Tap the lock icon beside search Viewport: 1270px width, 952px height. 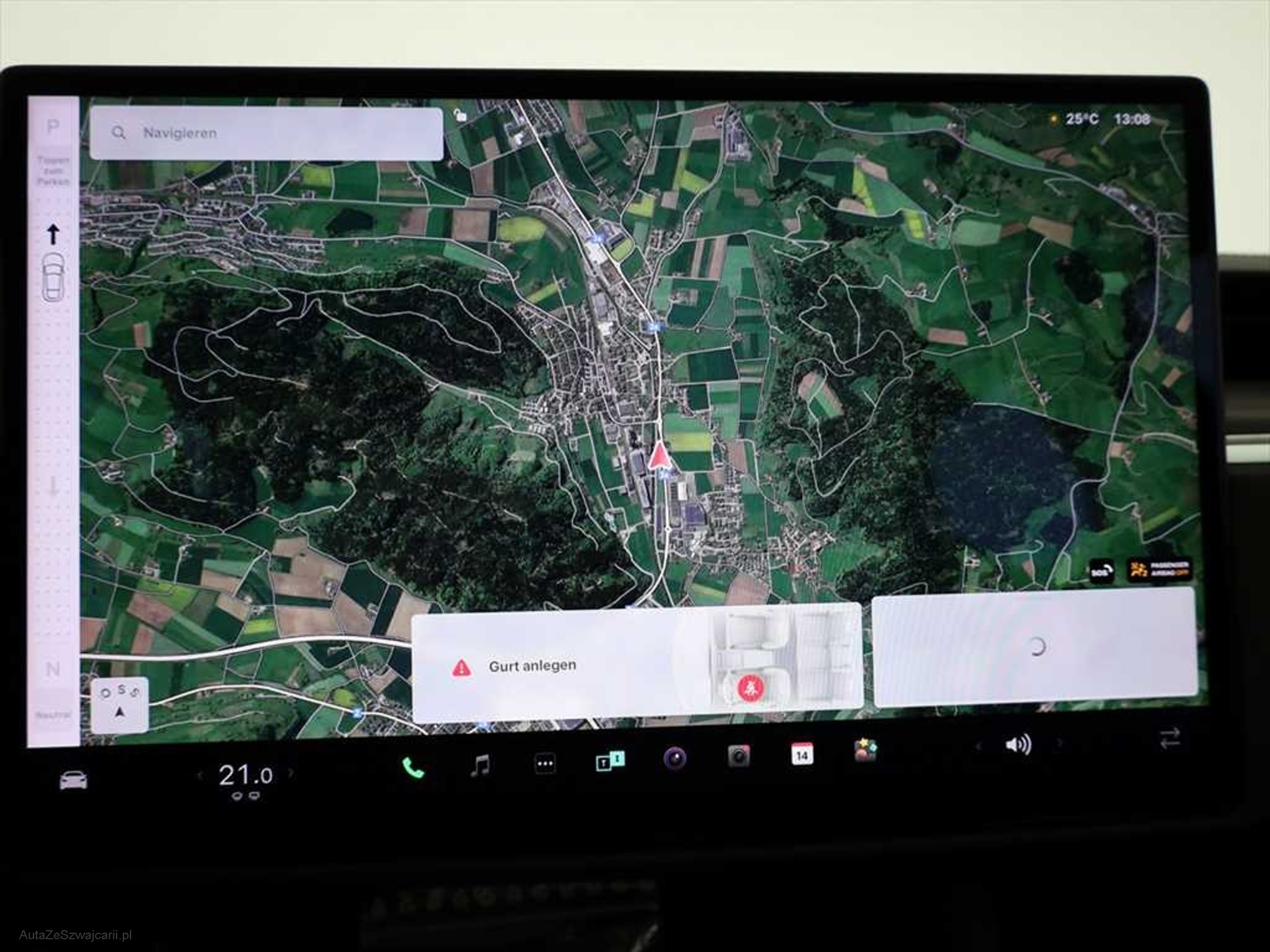click(x=461, y=115)
